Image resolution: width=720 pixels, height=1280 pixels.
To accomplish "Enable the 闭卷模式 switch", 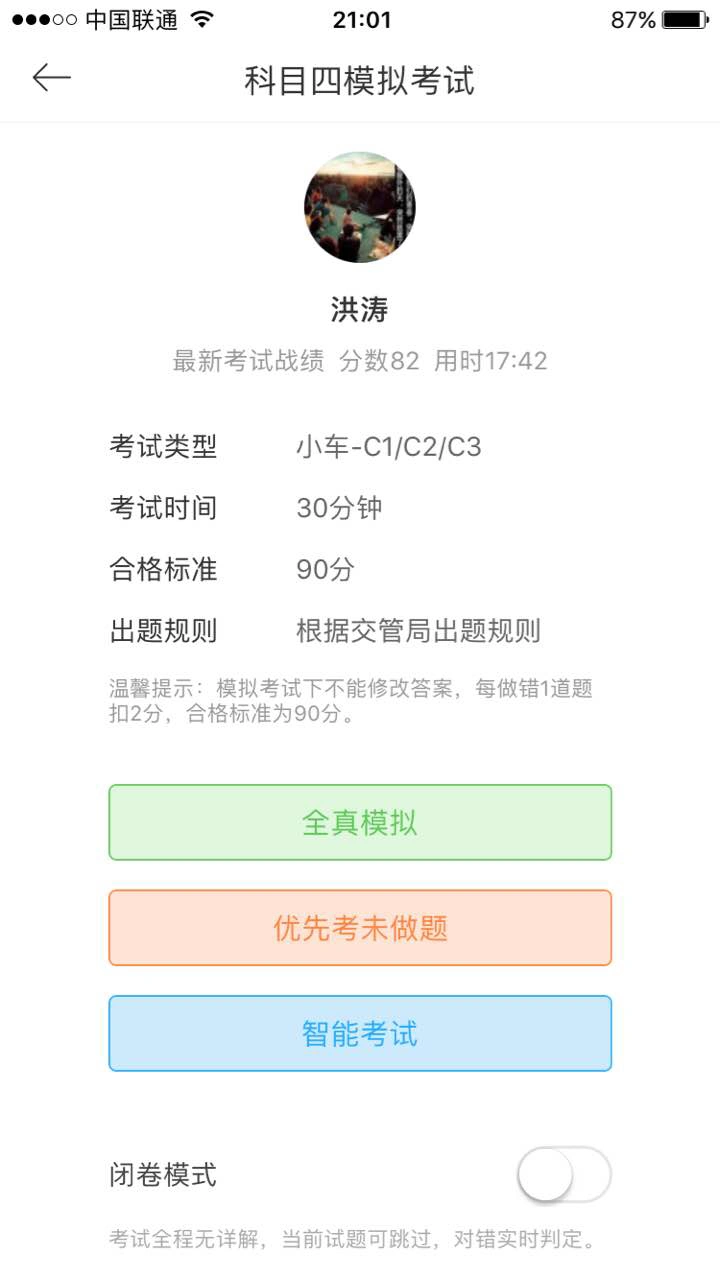I will [564, 1175].
